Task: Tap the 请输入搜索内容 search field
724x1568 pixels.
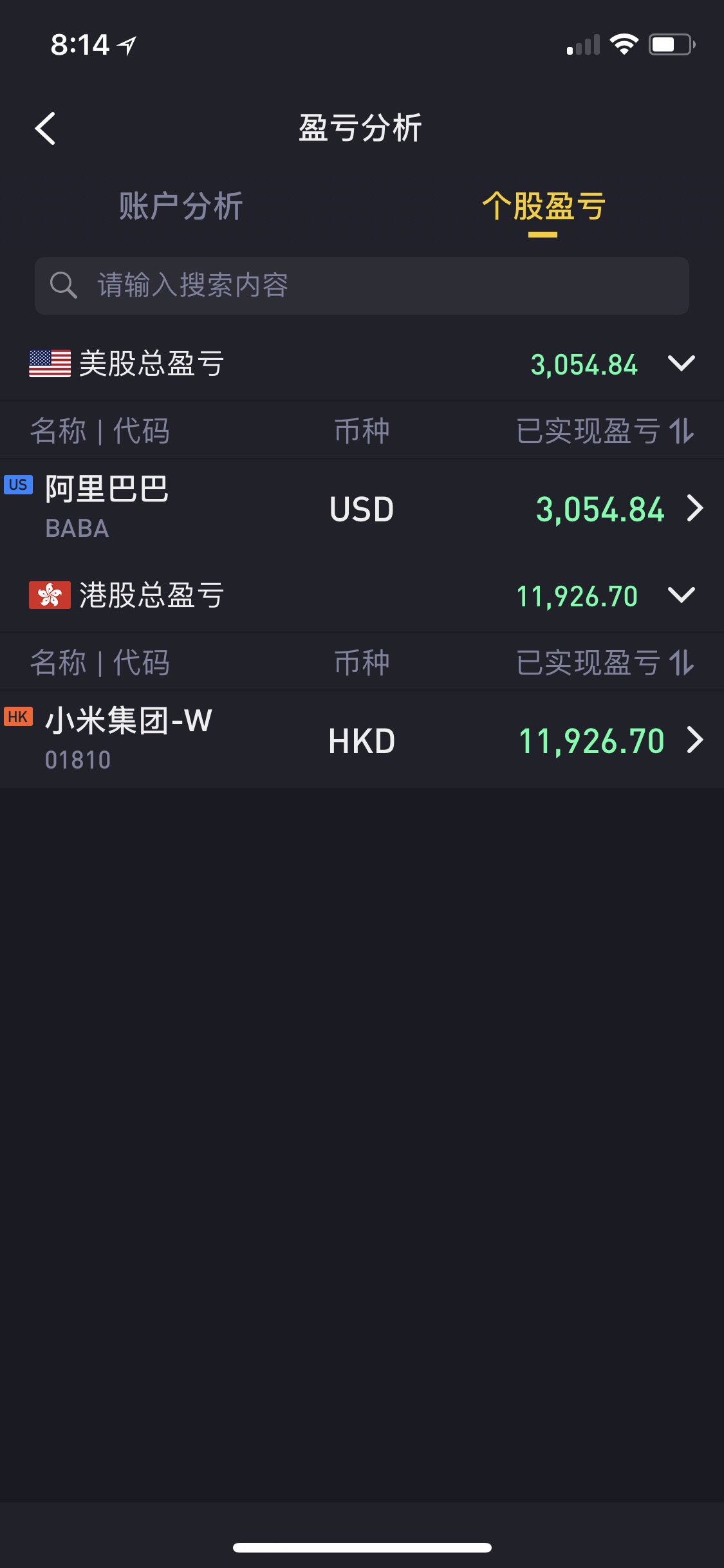Action: tap(362, 285)
